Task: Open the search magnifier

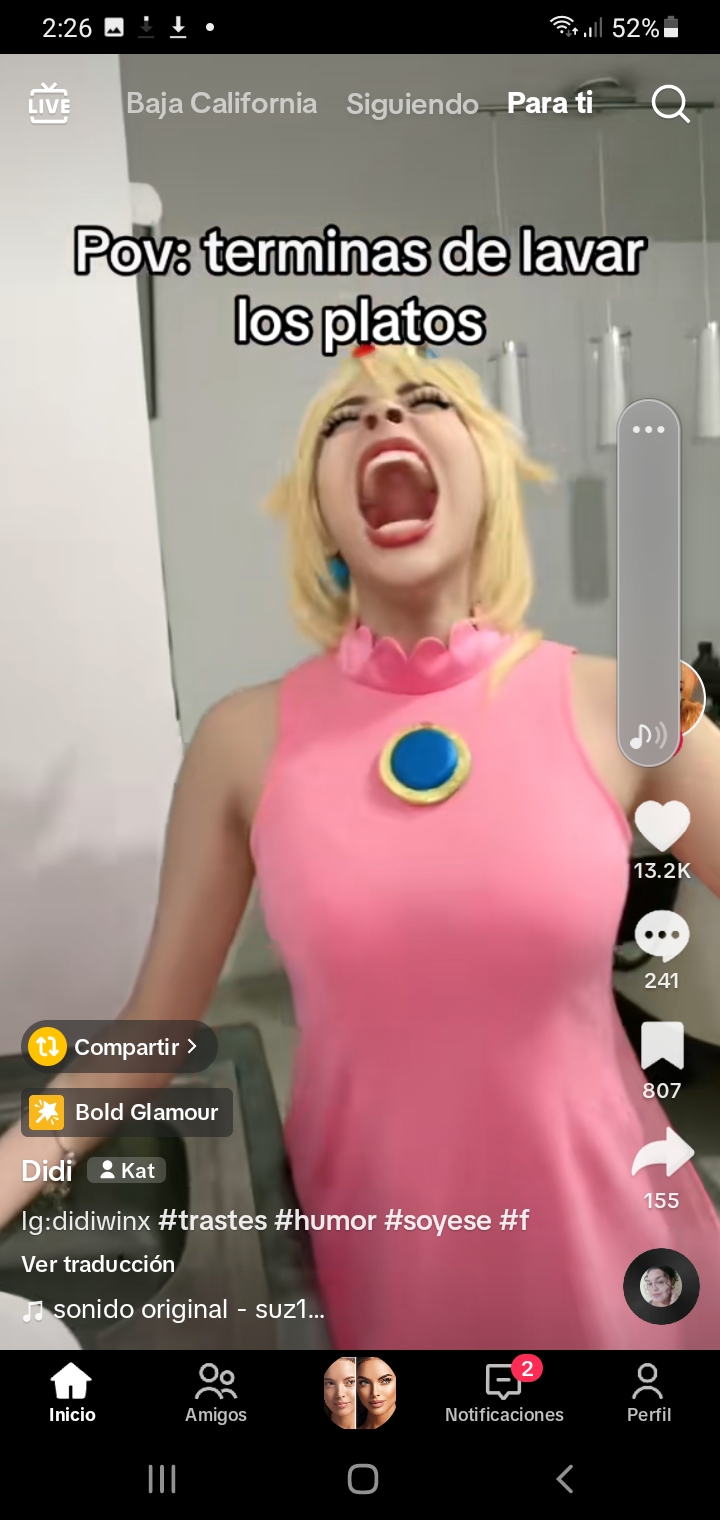Action: (x=670, y=103)
